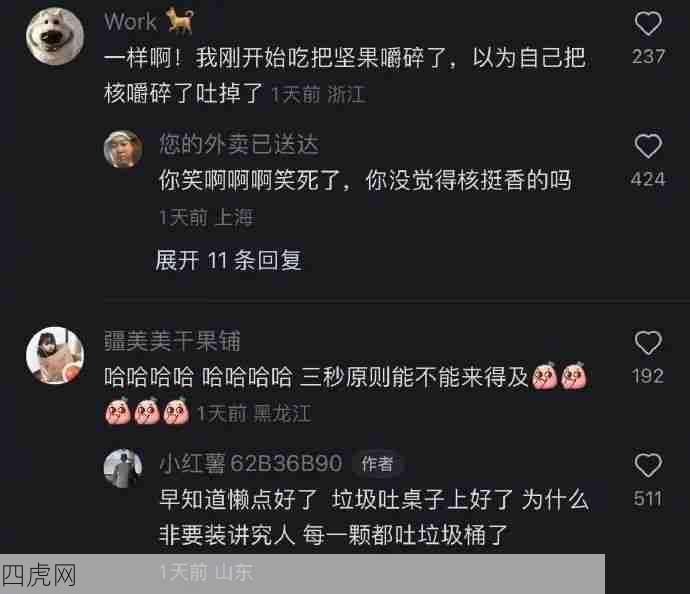Like the author's reply from 小红薯 62B36B90
Image resolution: width=690 pixels, height=594 pixels.
(648, 465)
